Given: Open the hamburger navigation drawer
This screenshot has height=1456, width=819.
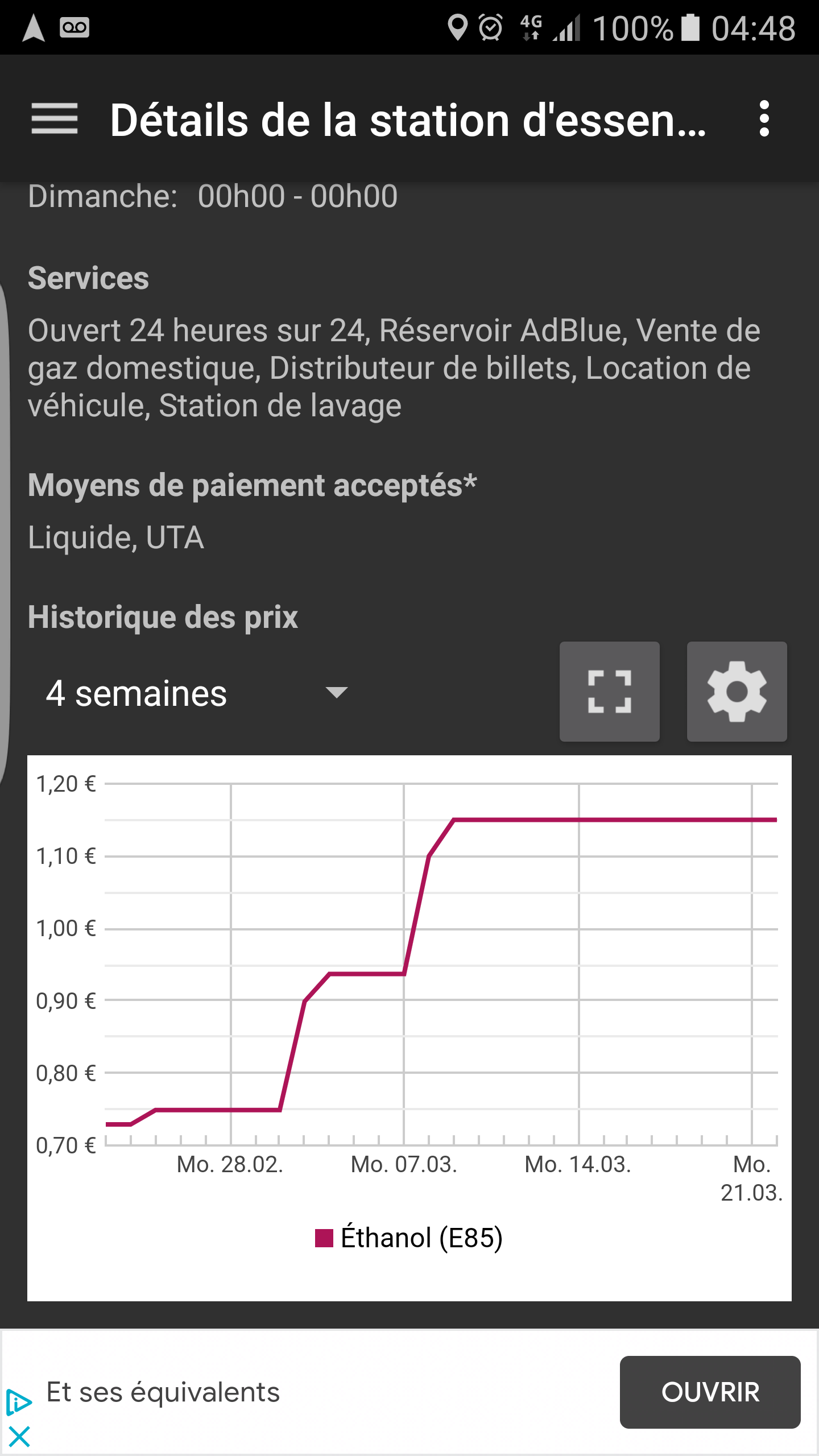Looking at the screenshot, I should (x=55, y=119).
